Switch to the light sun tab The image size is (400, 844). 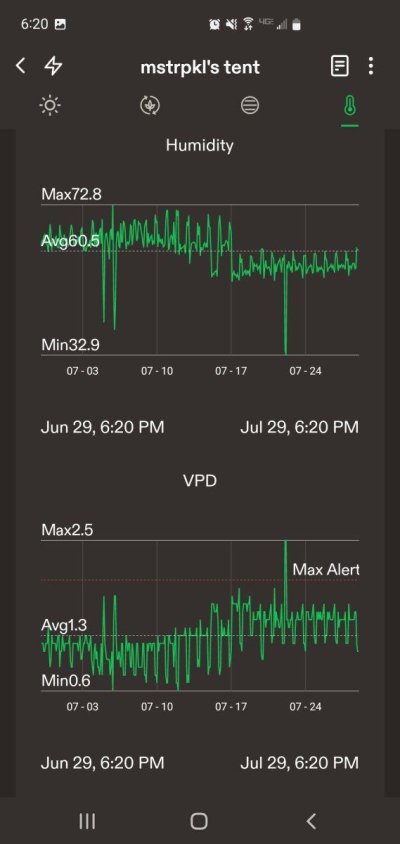click(x=50, y=106)
